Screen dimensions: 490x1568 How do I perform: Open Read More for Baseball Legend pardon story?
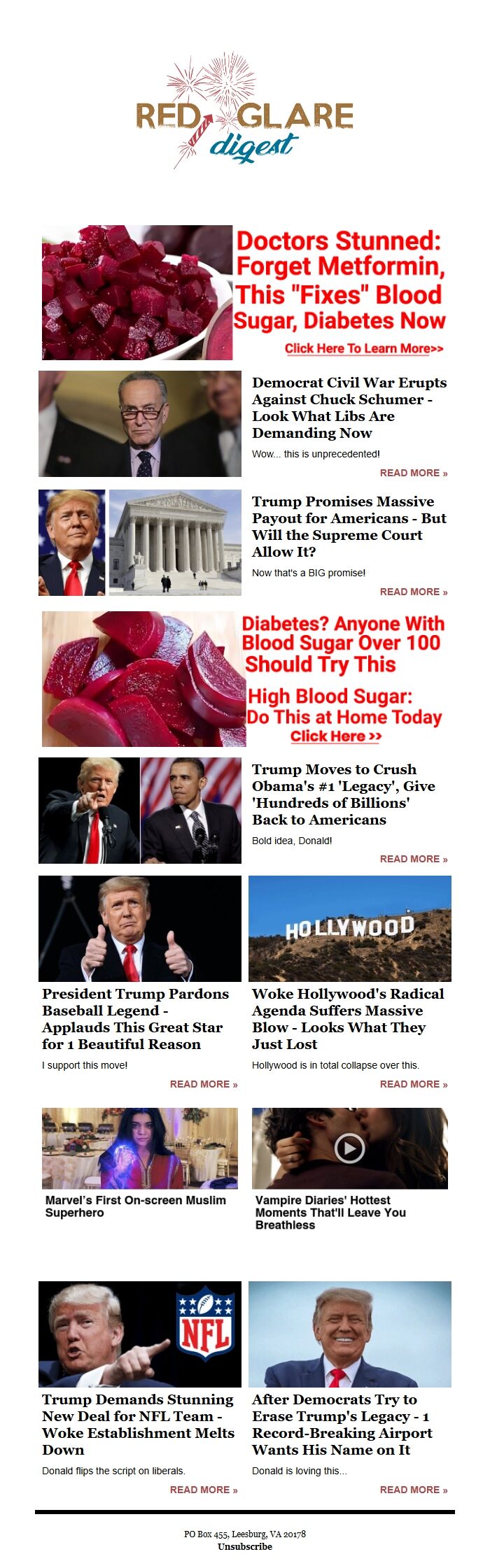click(x=203, y=1084)
